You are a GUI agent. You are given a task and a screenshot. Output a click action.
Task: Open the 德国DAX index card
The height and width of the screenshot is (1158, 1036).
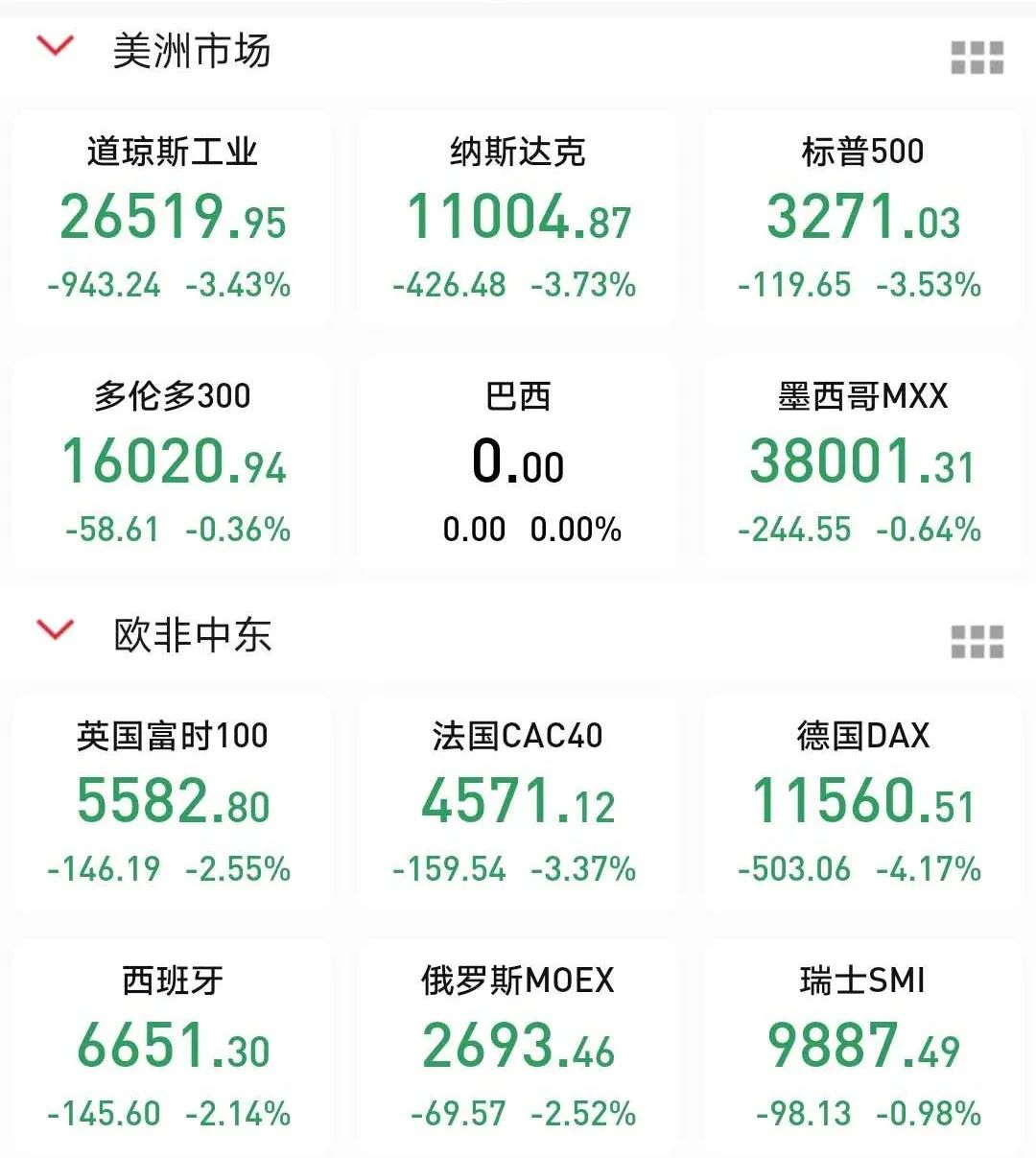pyautogui.click(x=863, y=803)
